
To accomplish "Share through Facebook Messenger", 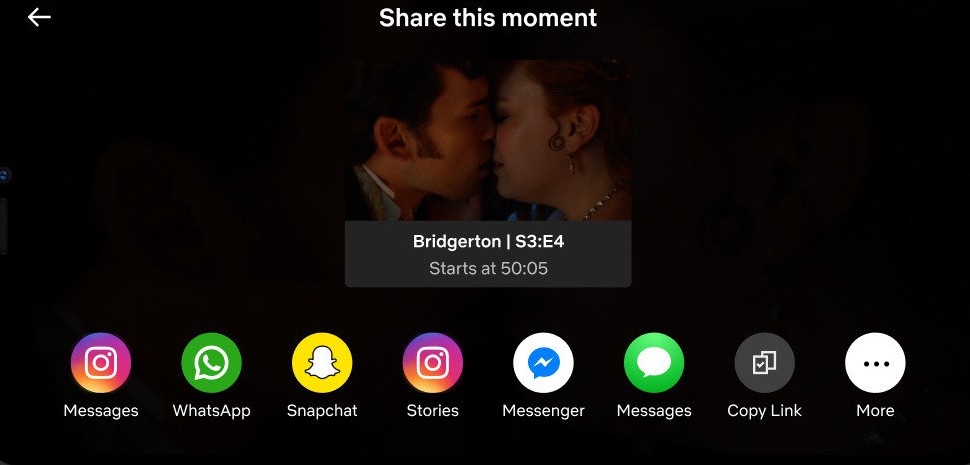I will coord(543,363).
